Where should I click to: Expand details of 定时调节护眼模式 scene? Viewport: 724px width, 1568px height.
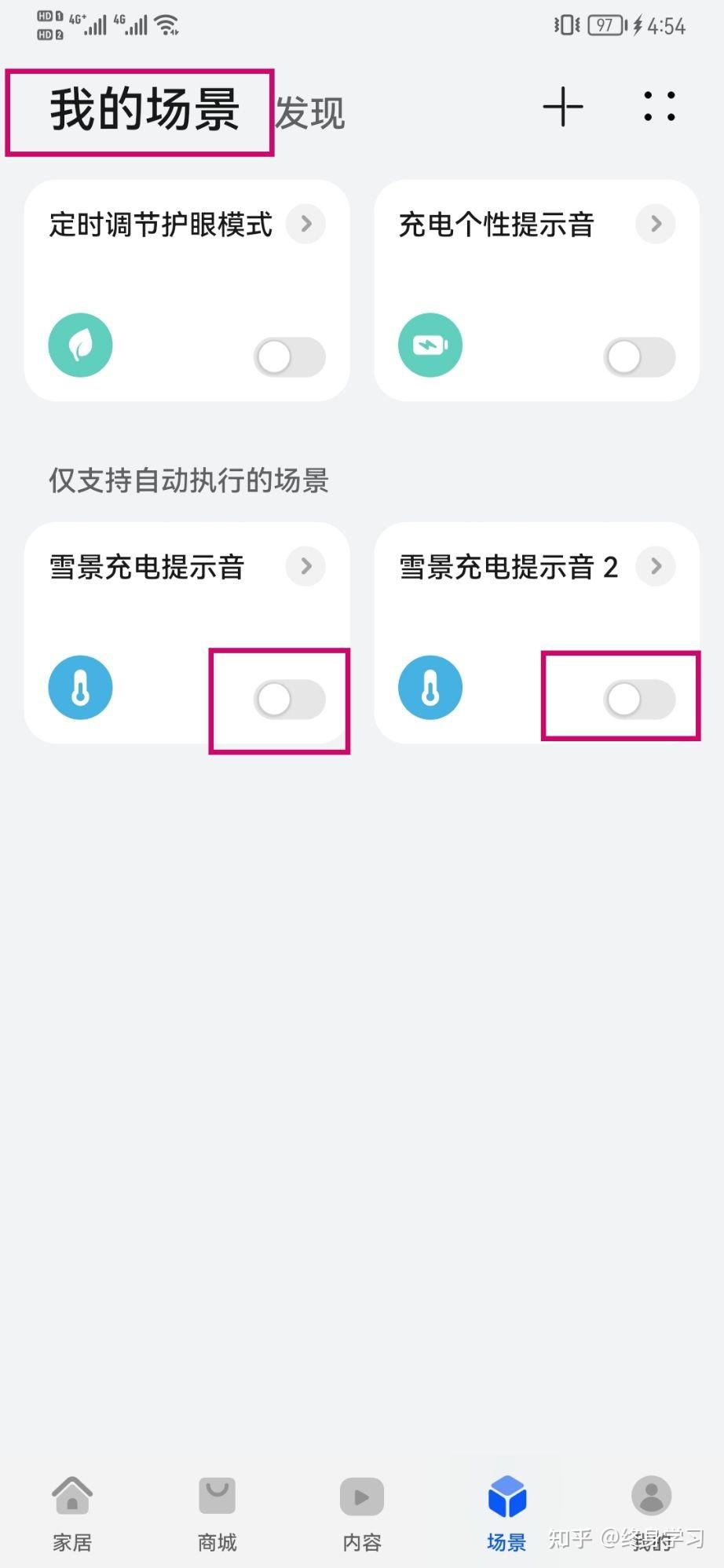point(305,224)
